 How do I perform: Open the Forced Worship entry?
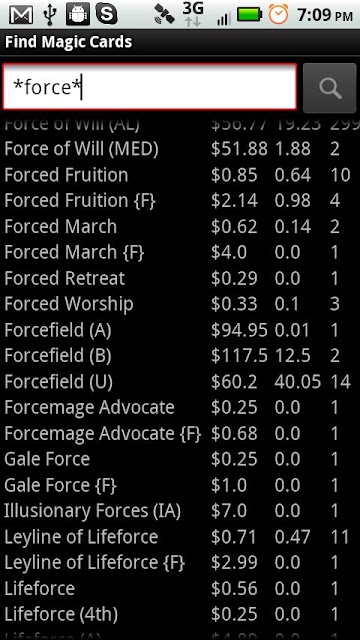180,304
